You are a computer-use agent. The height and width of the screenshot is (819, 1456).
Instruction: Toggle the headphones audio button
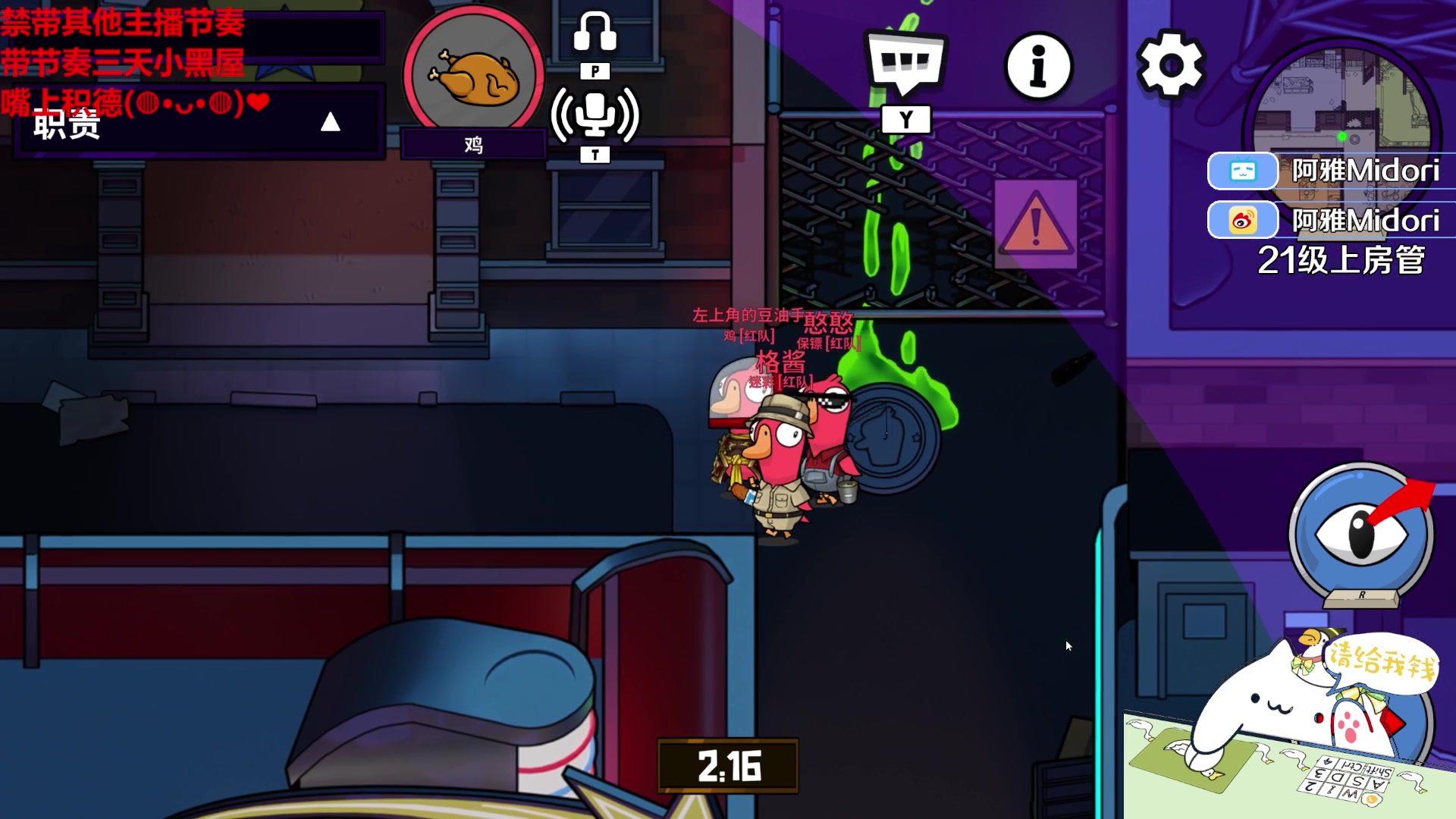coord(595,33)
